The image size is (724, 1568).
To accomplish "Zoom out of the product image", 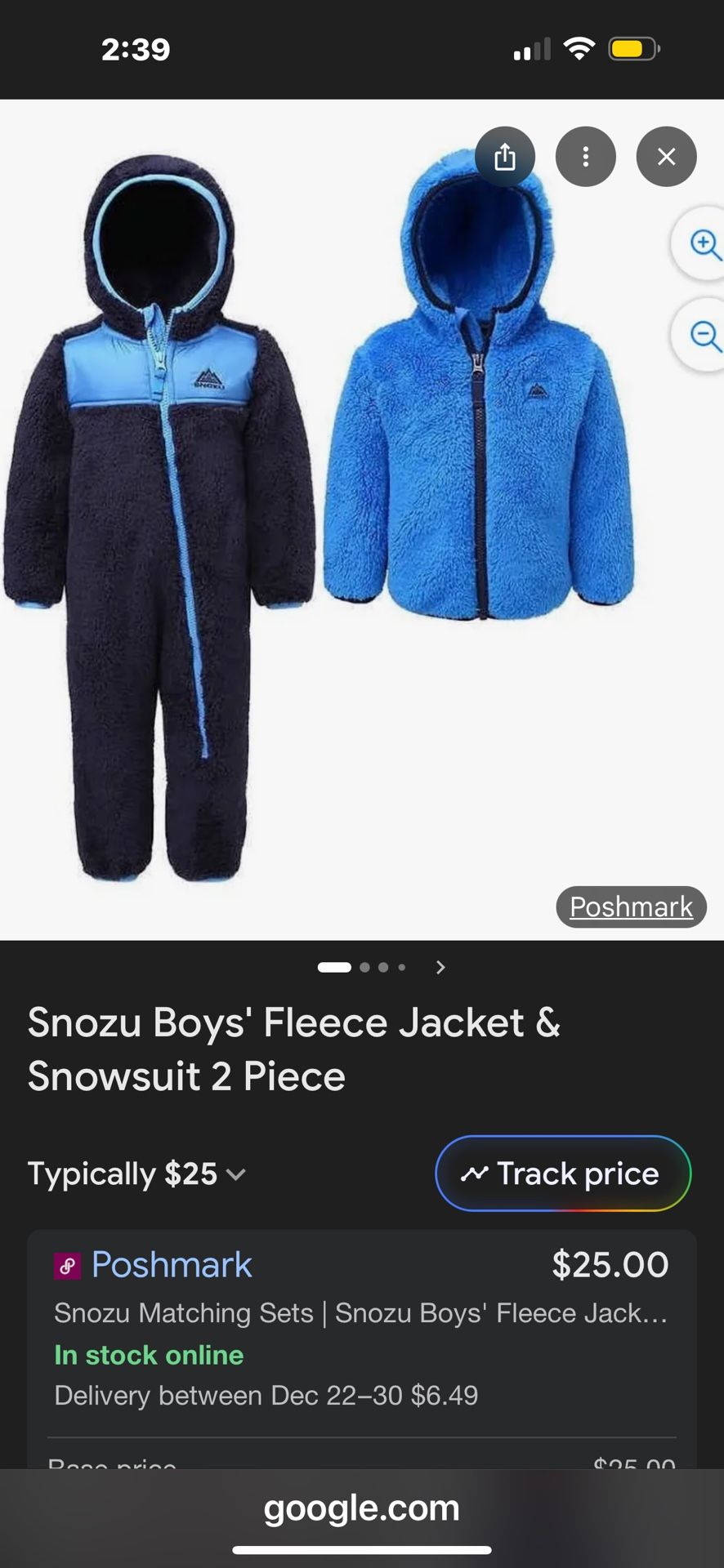I will click(x=702, y=336).
